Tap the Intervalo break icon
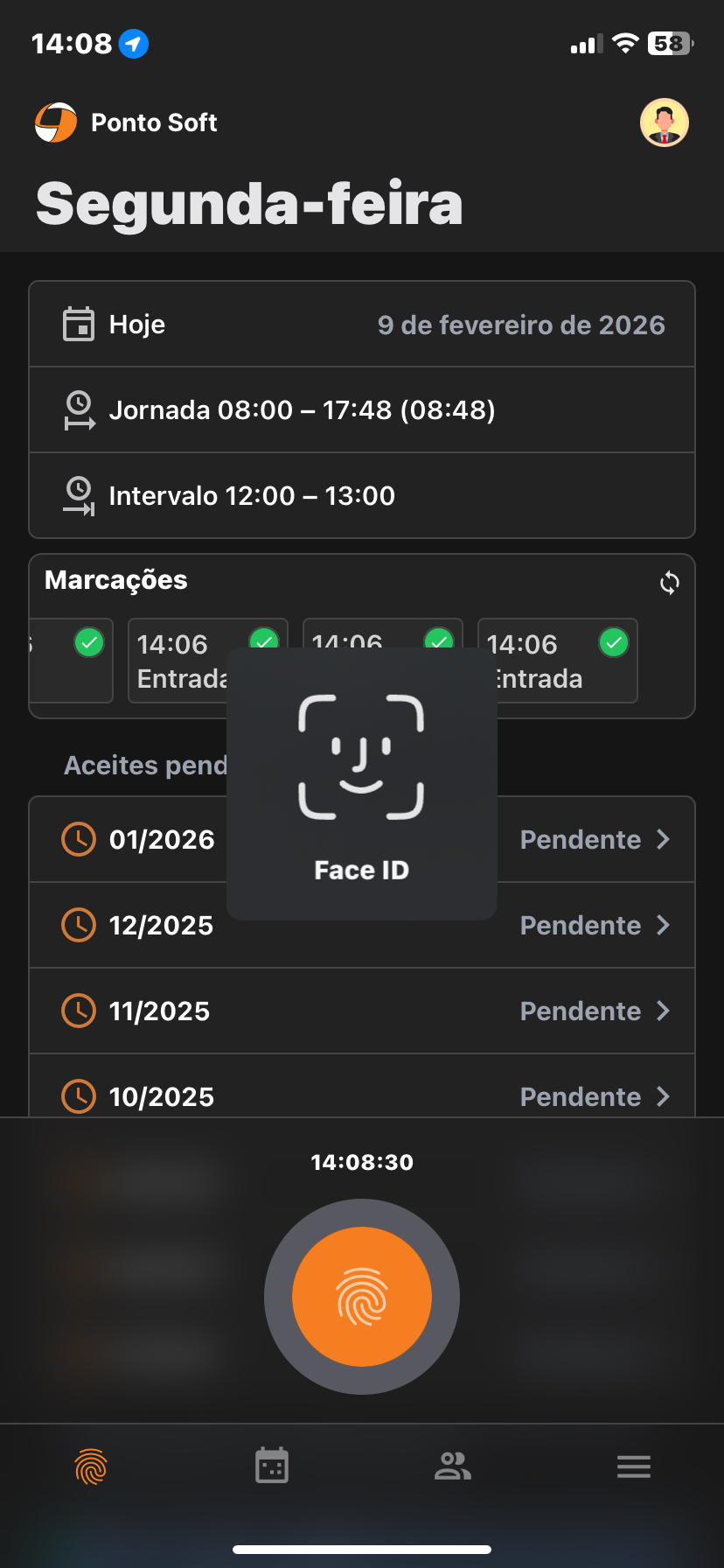 coord(78,494)
